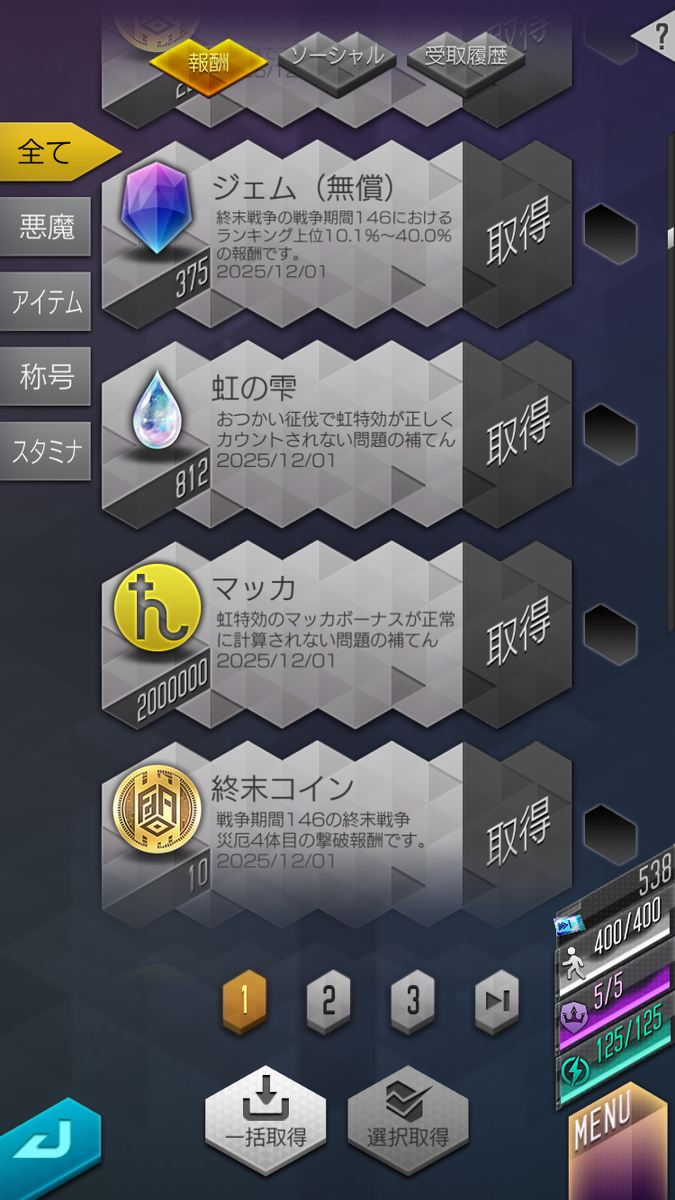675x1200 pixels.
Task: Filter rewards by アイテム
Action: coord(46,302)
